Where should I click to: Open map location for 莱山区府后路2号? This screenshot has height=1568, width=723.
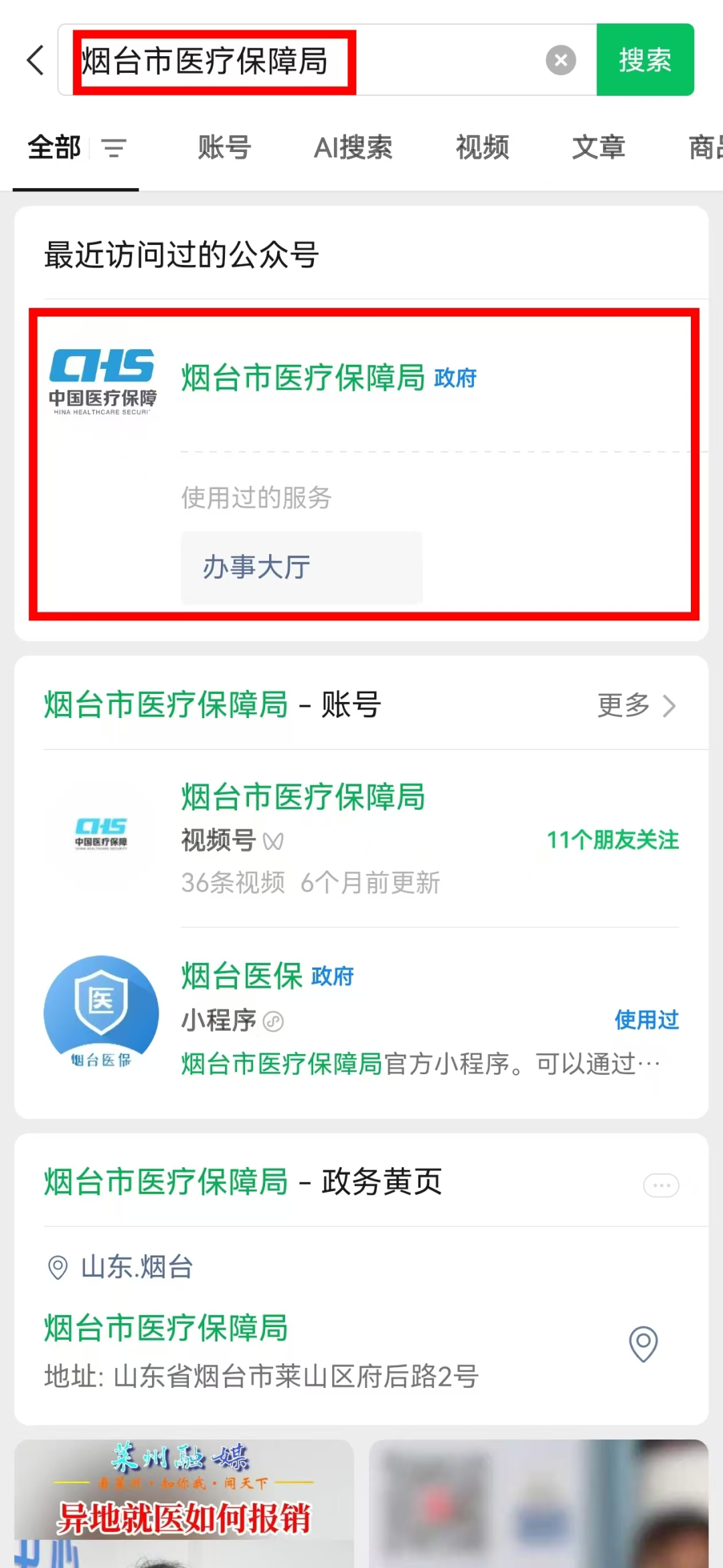[x=643, y=1343]
